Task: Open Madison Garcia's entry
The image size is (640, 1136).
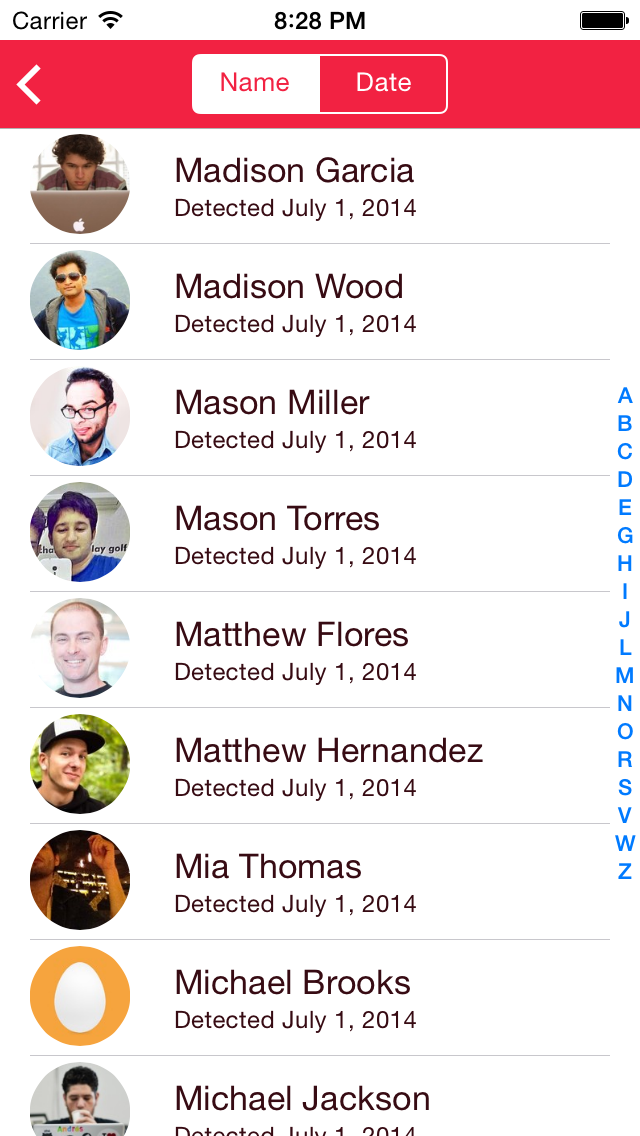Action: [x=320, y=186]
